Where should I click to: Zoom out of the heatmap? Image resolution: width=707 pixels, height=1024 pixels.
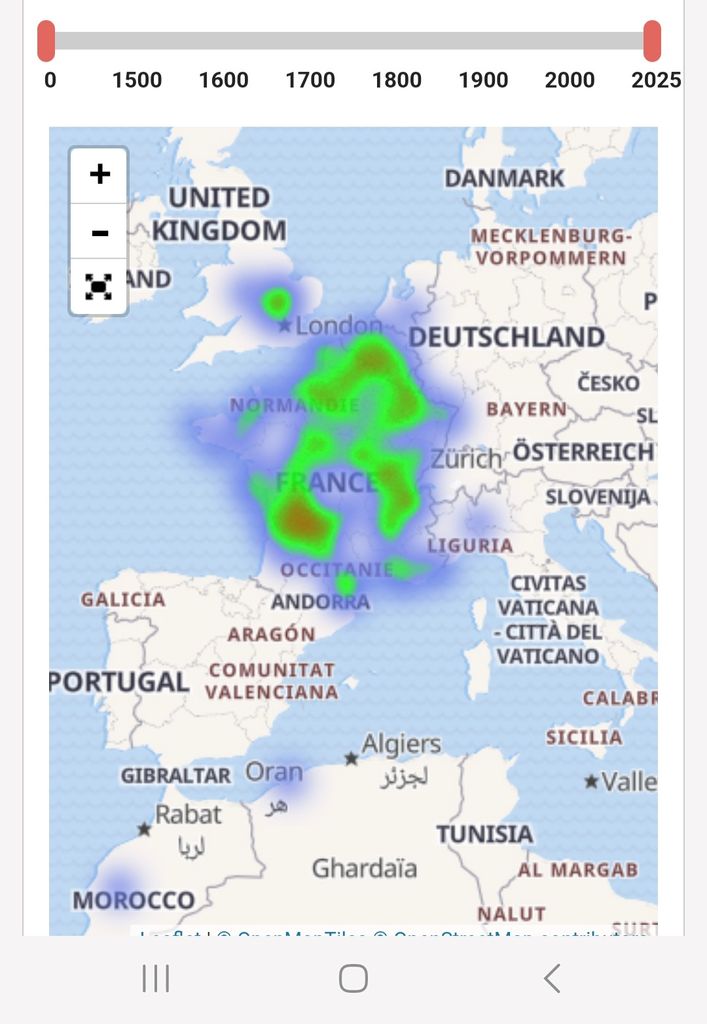[x=99, y=232]
